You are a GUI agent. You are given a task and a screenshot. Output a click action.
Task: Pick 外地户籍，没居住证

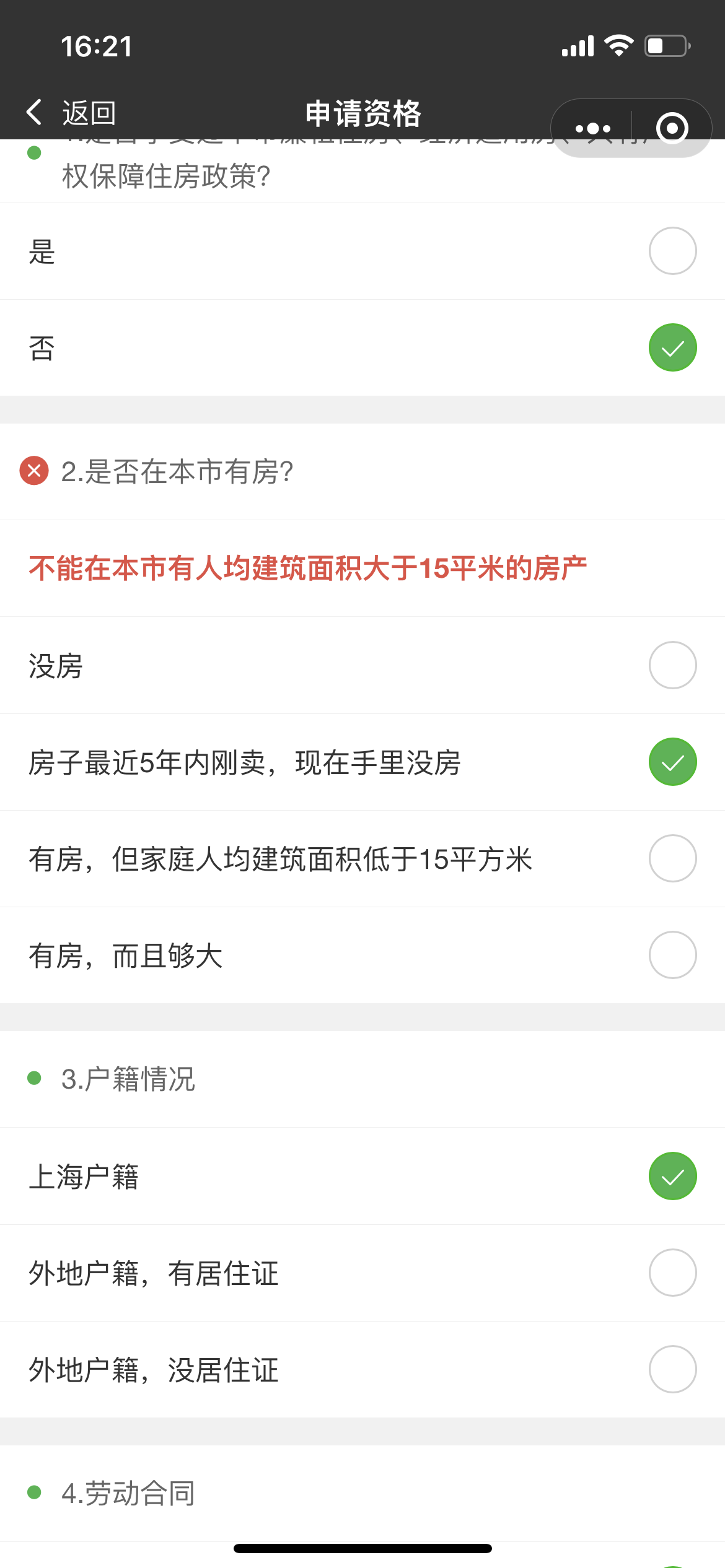(362, 1369)
